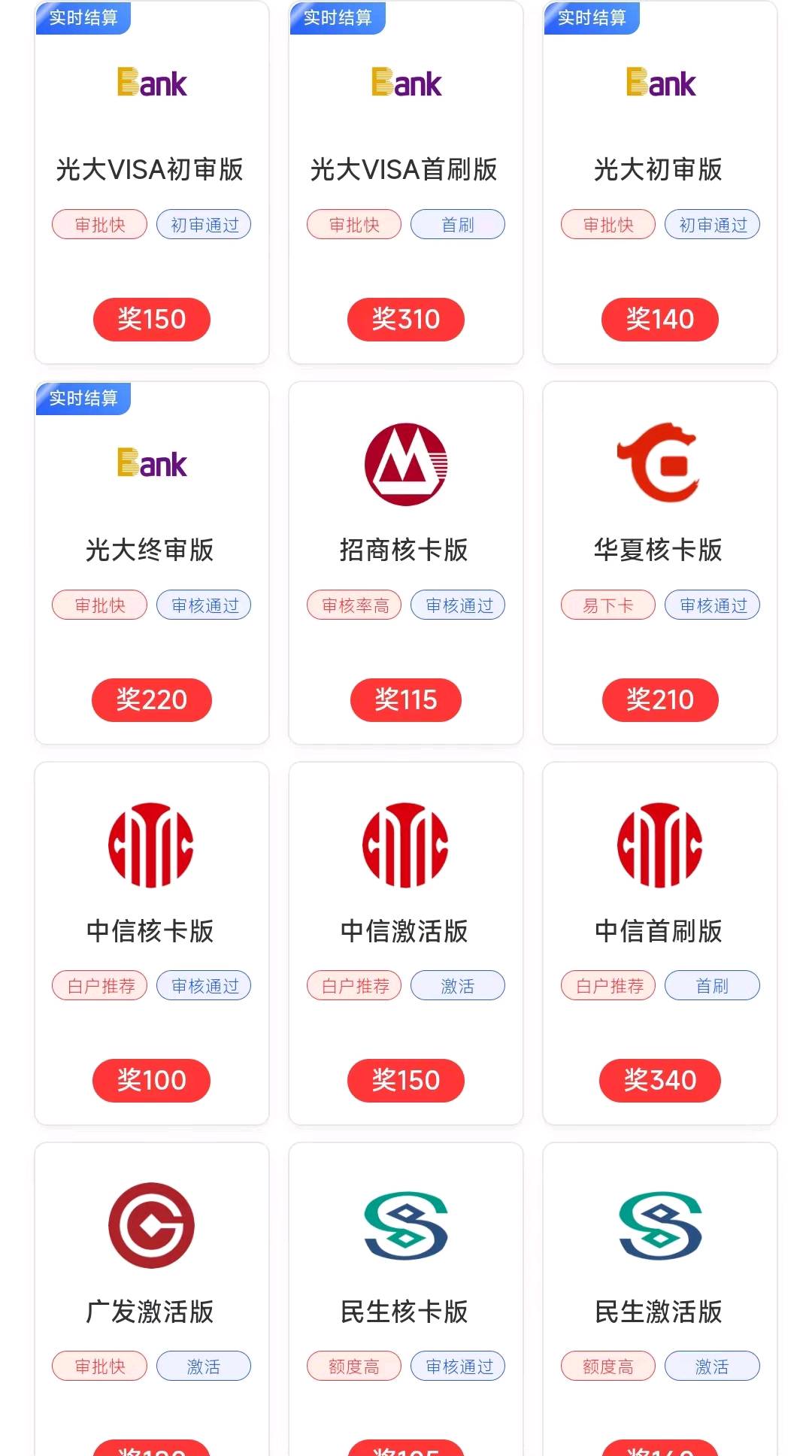The height and width of the screenshot is (1456, 812).
Task: Click the 民生银行 logo on 民生核卡版 card
Action: pos(405,1224)
